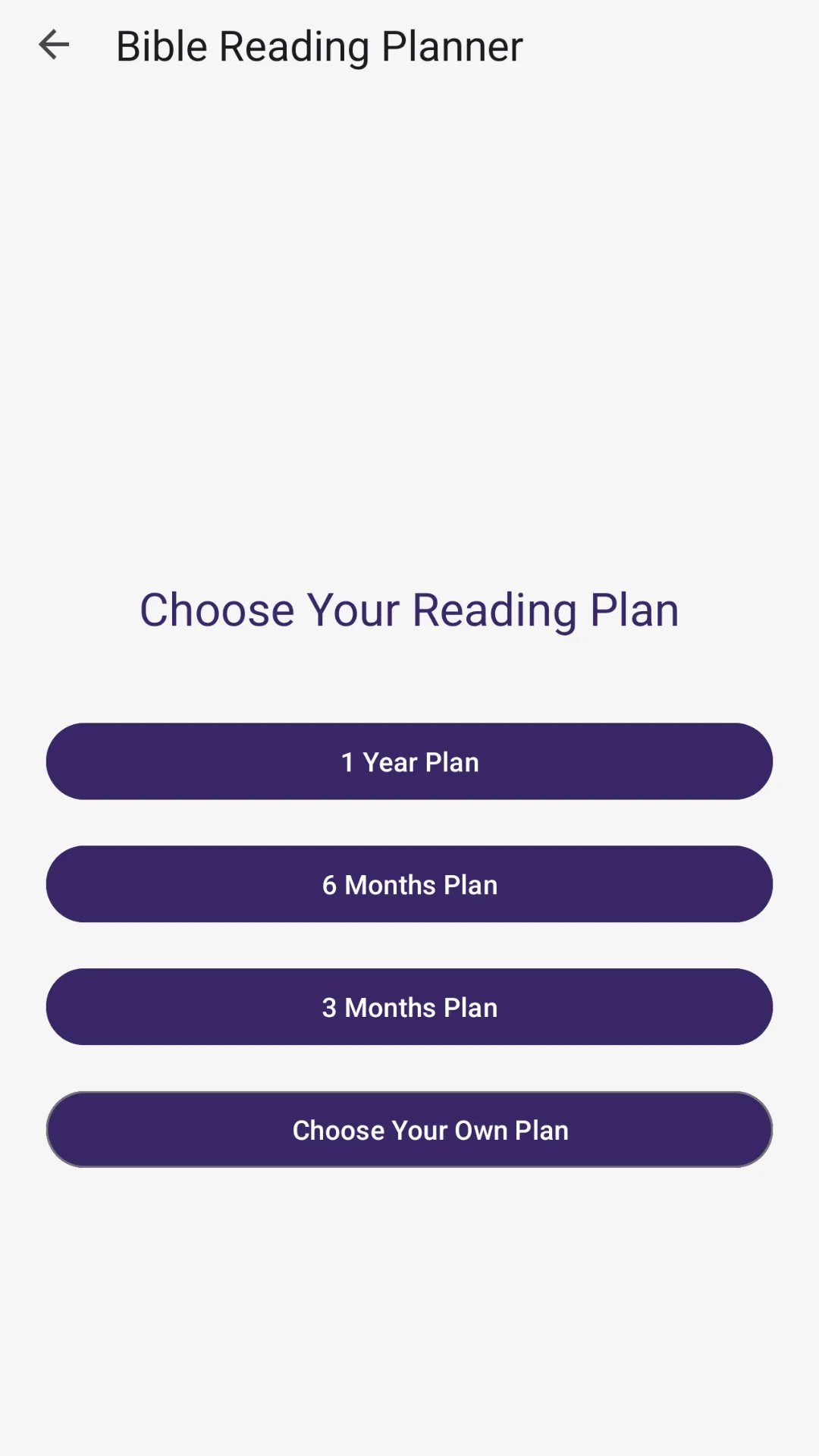This screenshot has width=819, height=1456.
Task: Choose the 6 Months Plan
Action: [x=409, y=884]
